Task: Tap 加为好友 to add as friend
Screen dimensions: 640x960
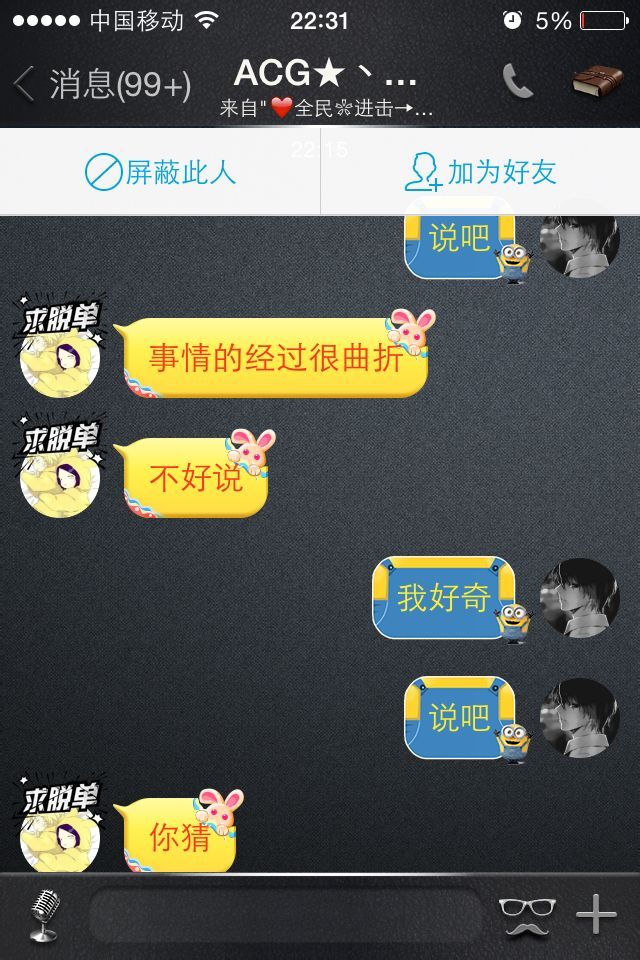Action: (x=480, y=172)
